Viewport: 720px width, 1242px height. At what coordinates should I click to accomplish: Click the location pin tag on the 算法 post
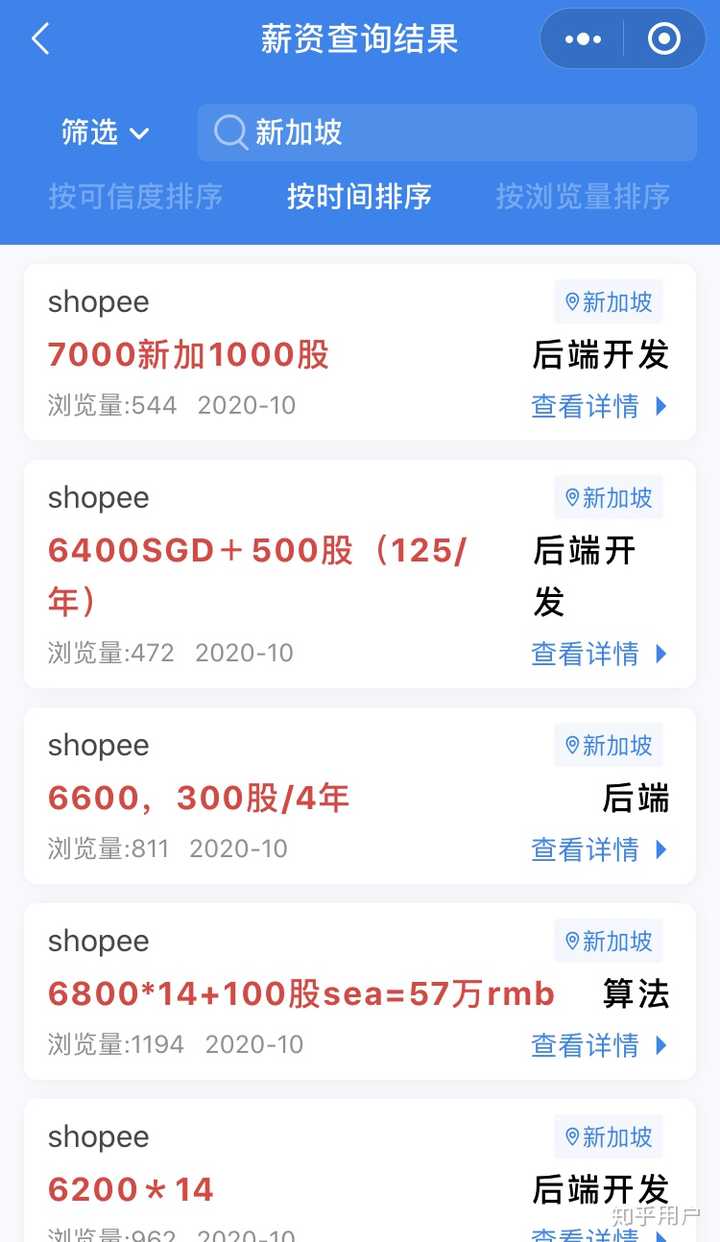608,941
